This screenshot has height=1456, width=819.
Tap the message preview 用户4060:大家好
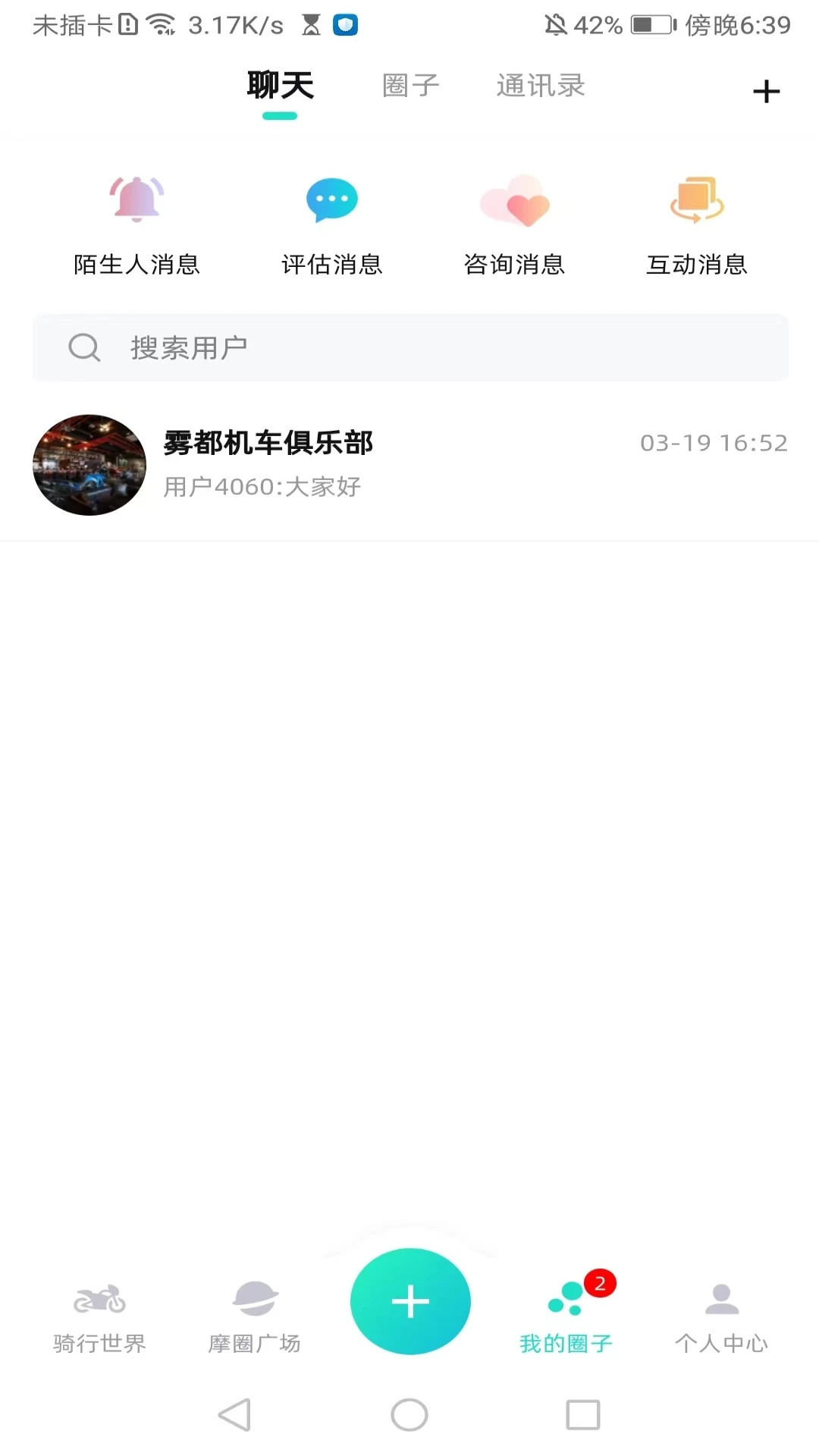click(x=263, y=488)
